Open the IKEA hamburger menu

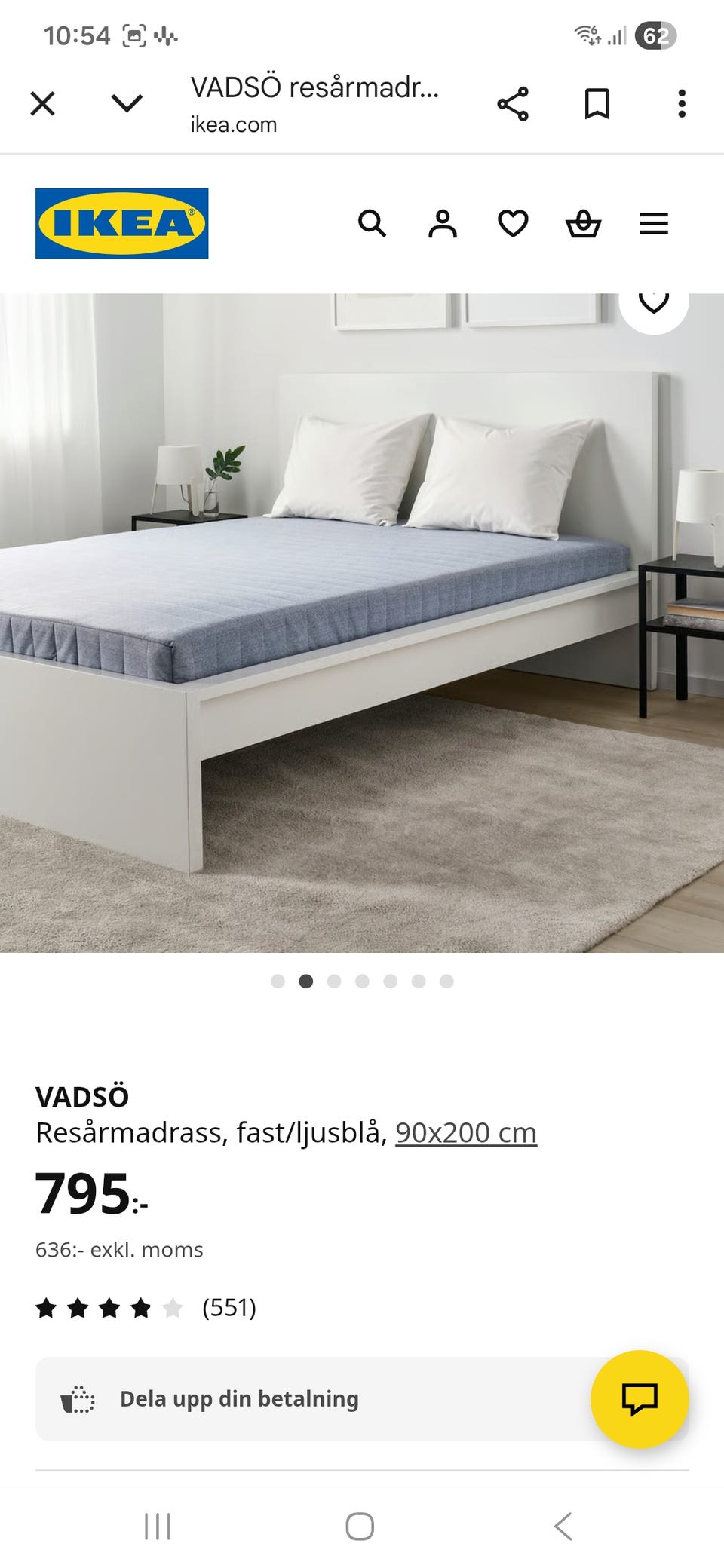654,224
